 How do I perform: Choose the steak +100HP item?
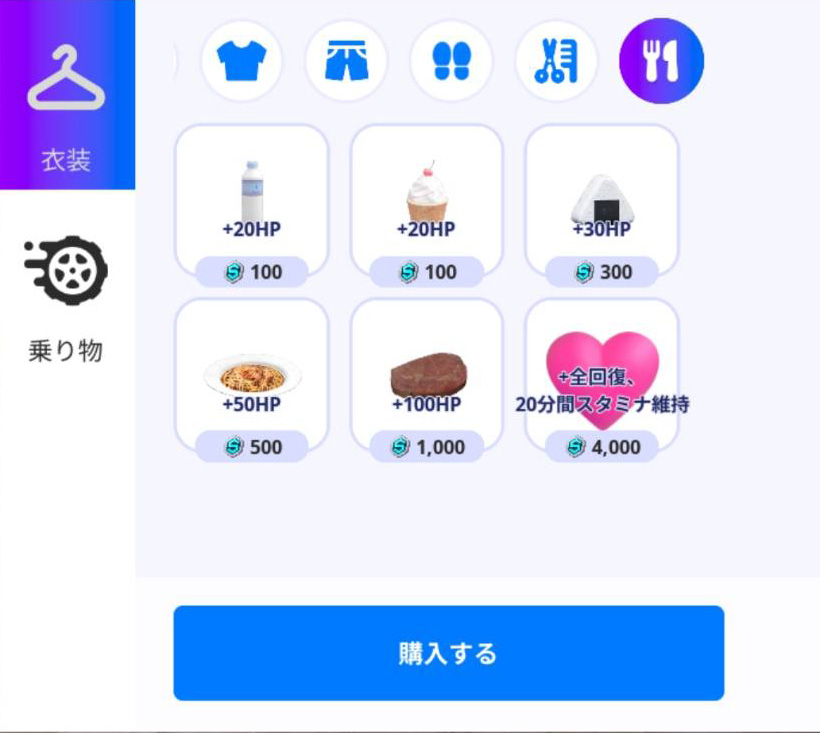(427, 375)
